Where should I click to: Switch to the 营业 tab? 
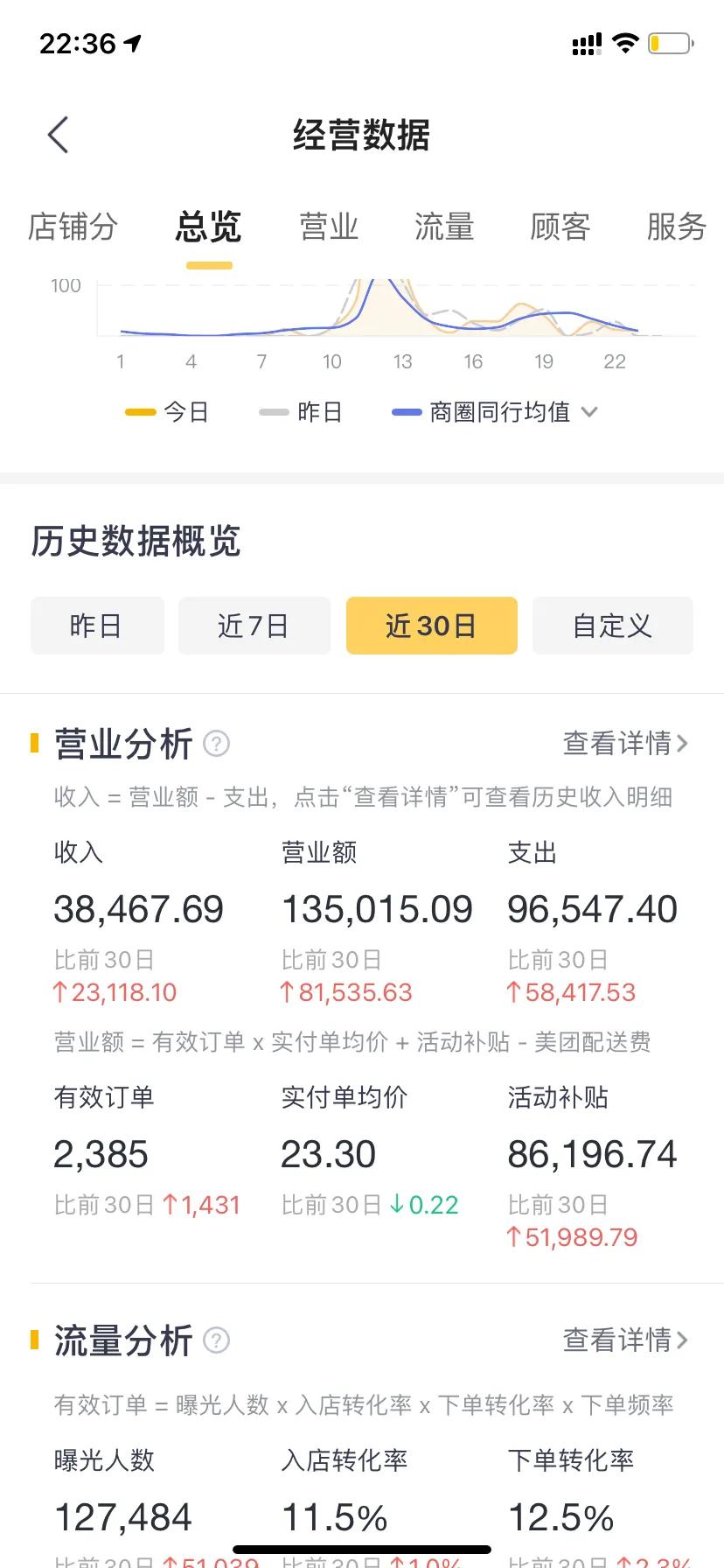point(329,227)
